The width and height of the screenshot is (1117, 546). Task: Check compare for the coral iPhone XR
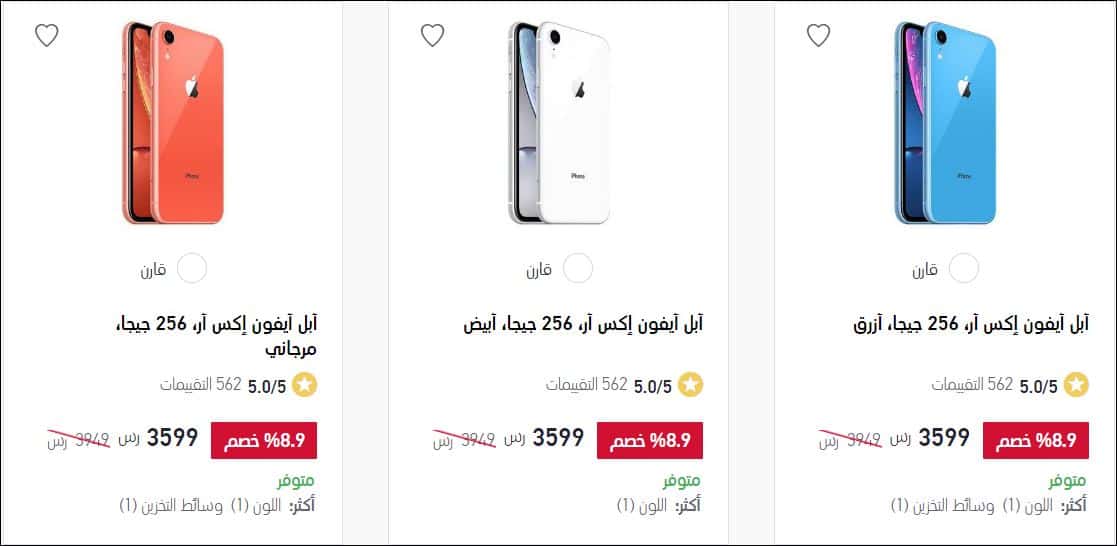[x=191, y=269]
